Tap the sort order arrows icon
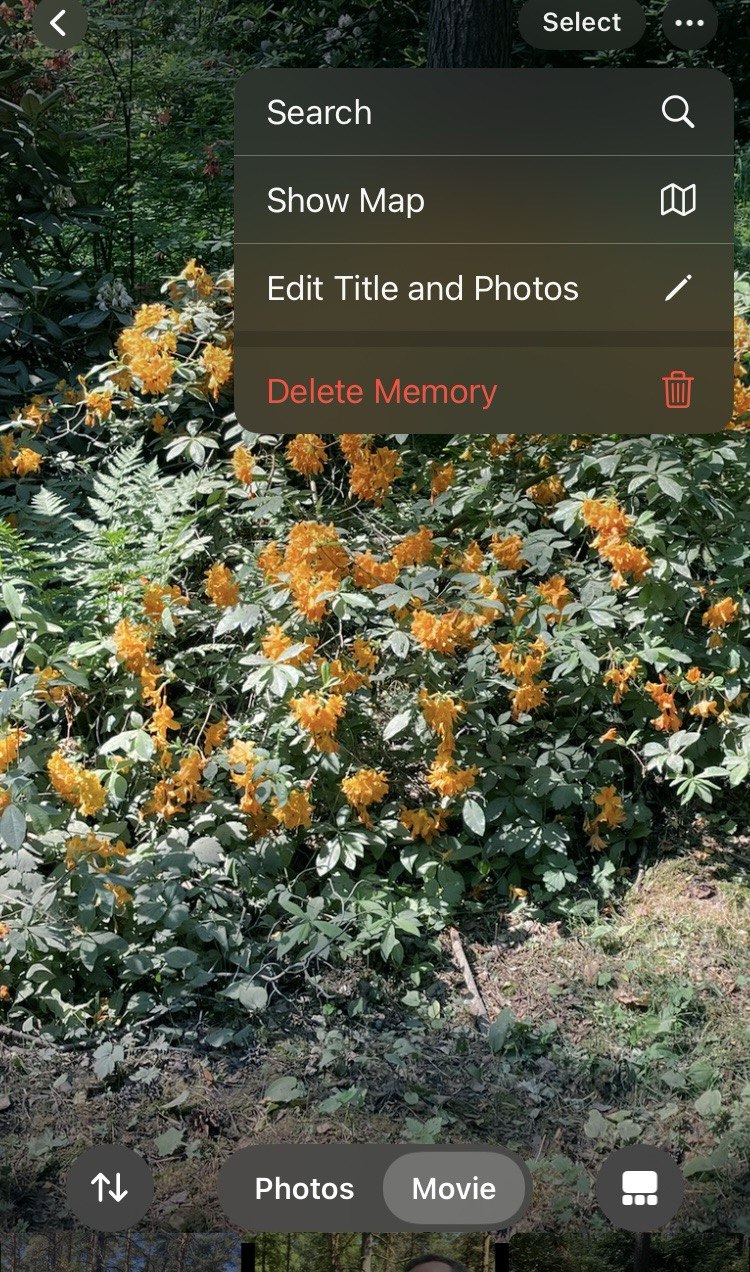The image size is (750, 1272). (x=110, y=1188)
